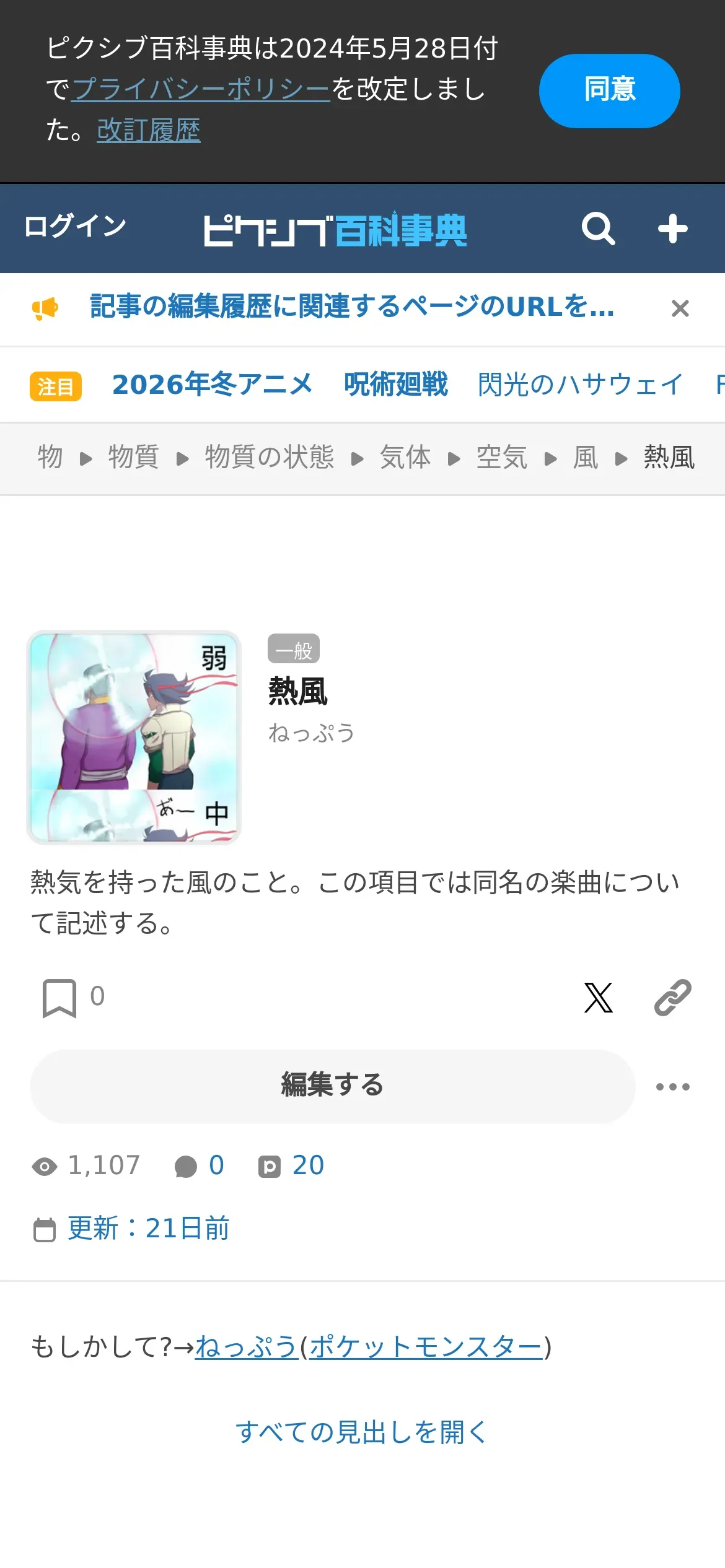
Task: Open the search magnifier icon
Action: pos(598,229)
